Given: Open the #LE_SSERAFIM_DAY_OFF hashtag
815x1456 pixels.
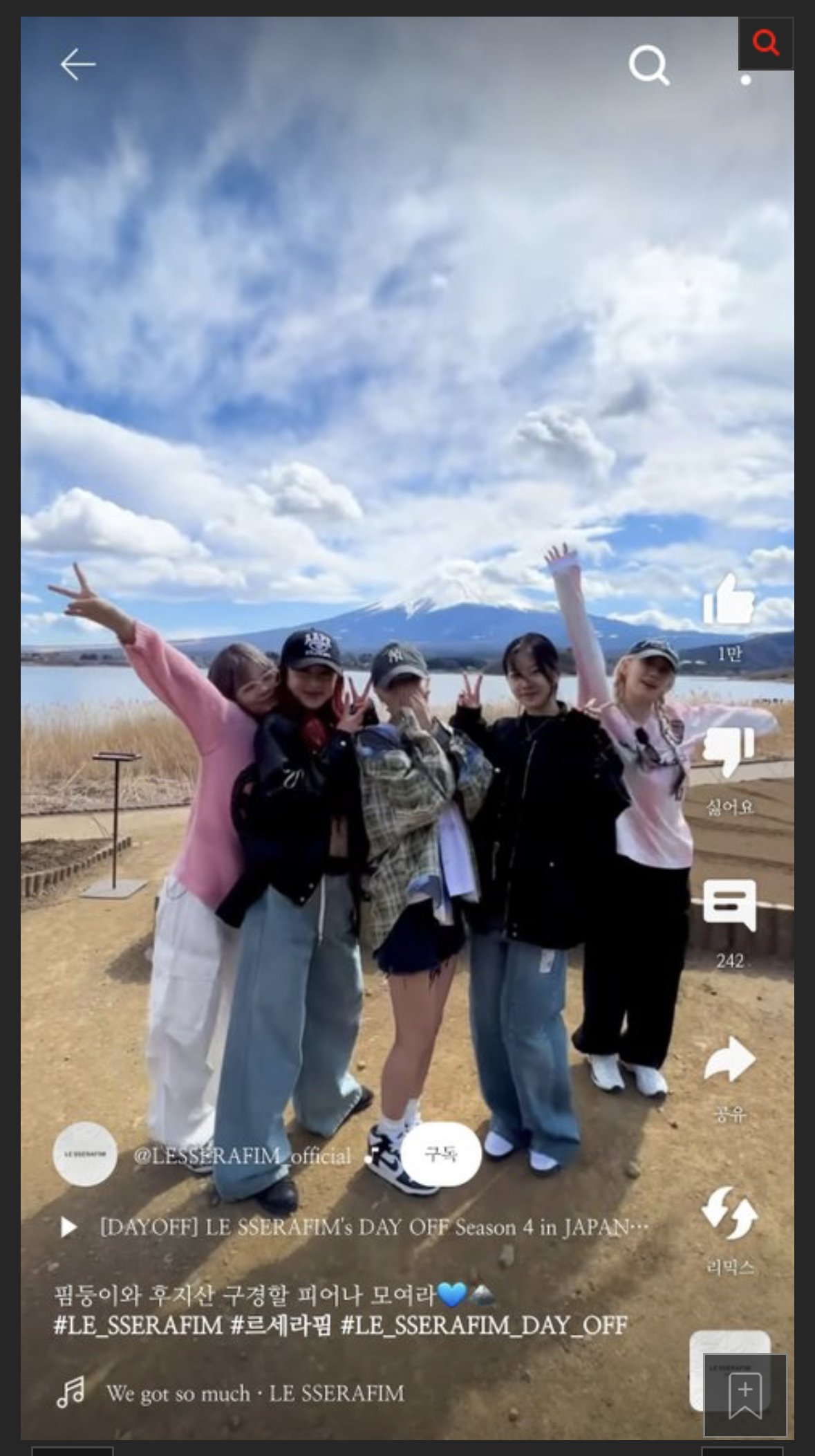Looking at the screenshot, I should (x=484, y=1325).
